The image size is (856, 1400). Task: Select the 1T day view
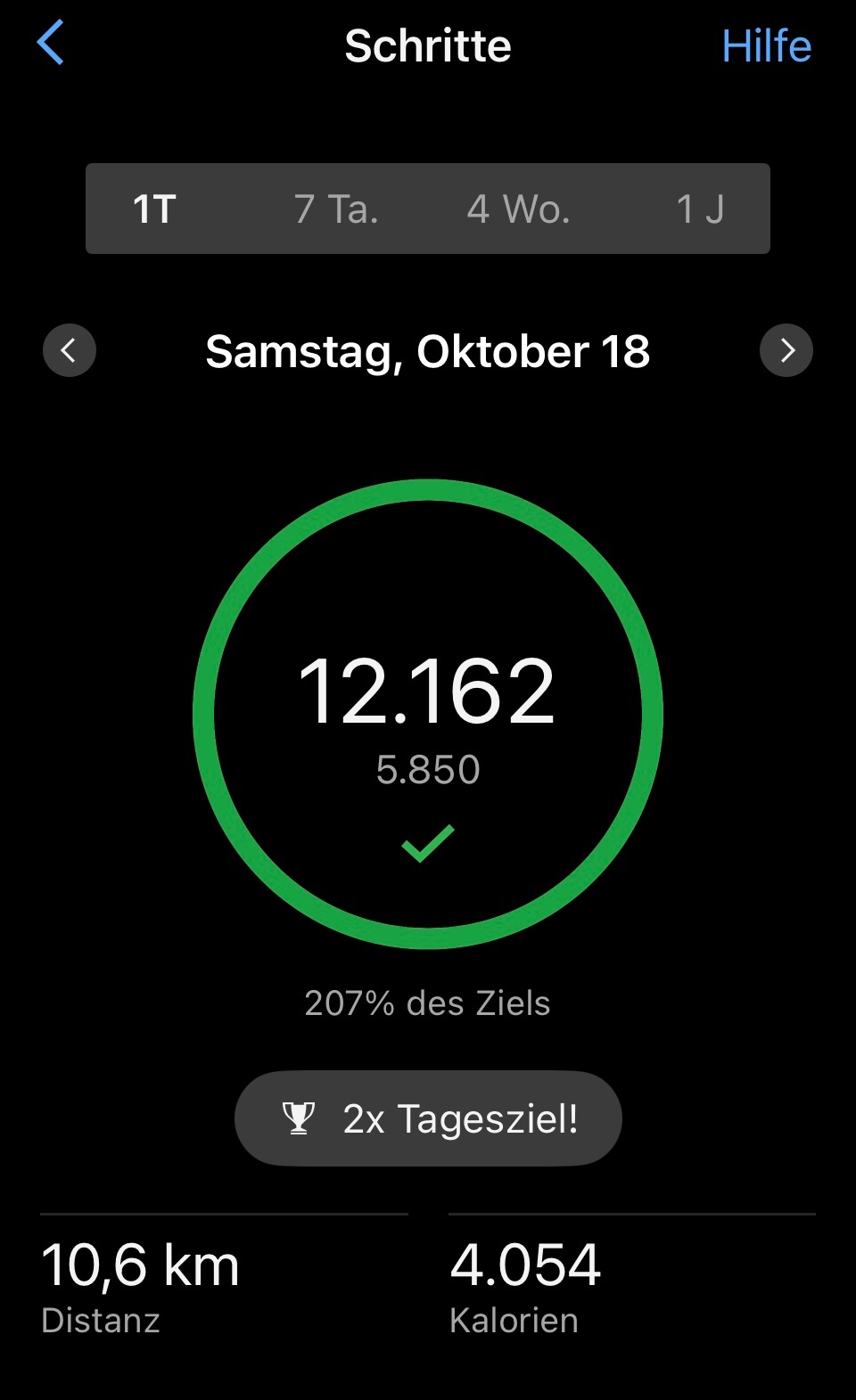click(x=154, y=209)
